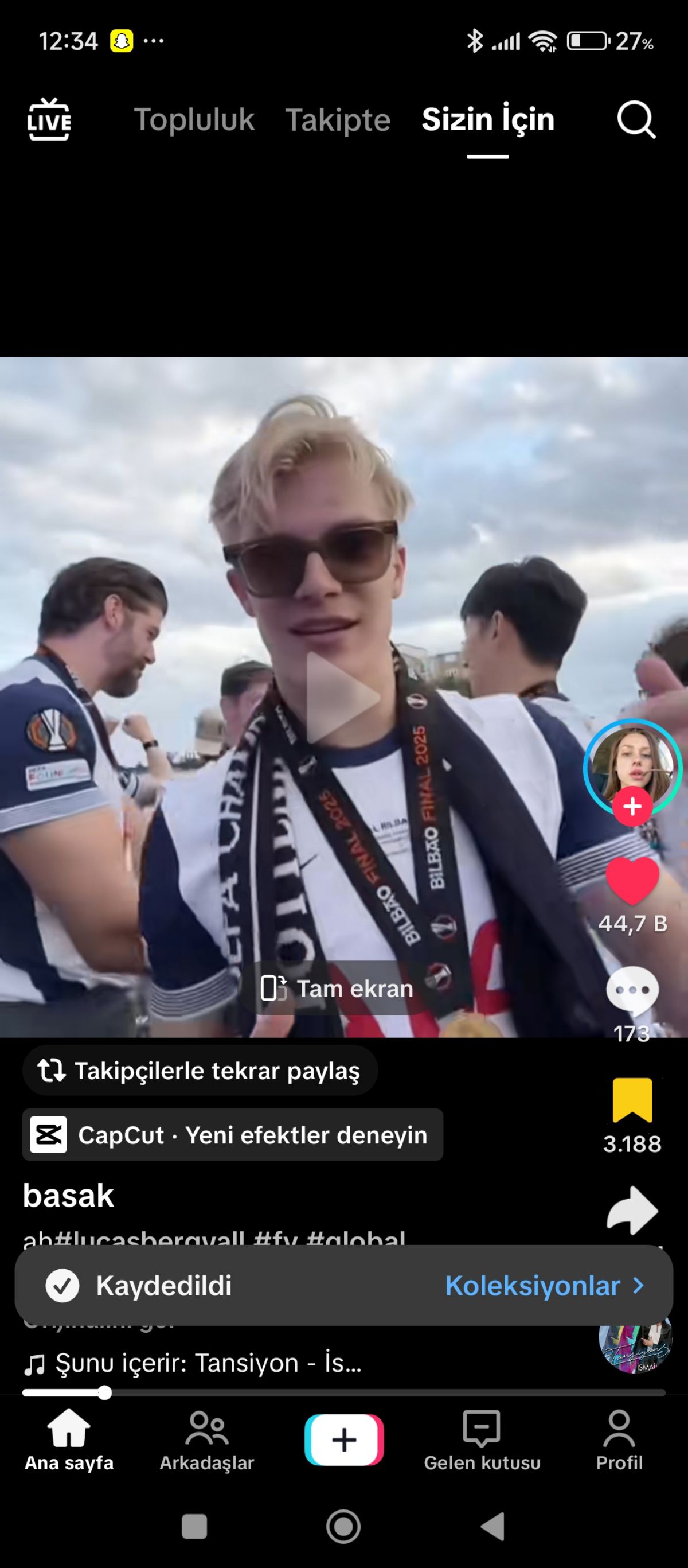Switch to the Takipte tab
The width and height of the screenshot is (688, 1568).
tap(338, 120)
